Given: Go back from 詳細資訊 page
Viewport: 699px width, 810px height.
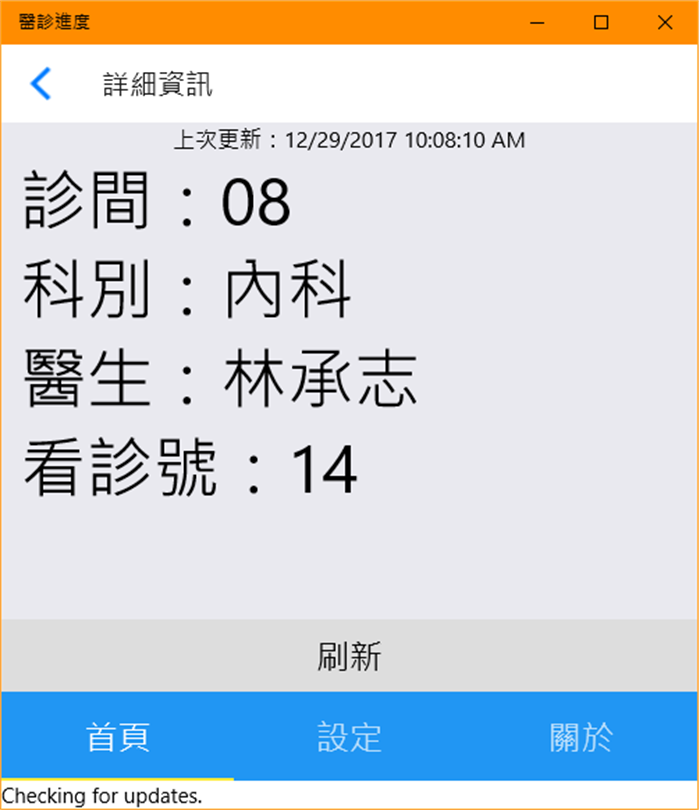Looking at the screenshot, I should (40, 83).
